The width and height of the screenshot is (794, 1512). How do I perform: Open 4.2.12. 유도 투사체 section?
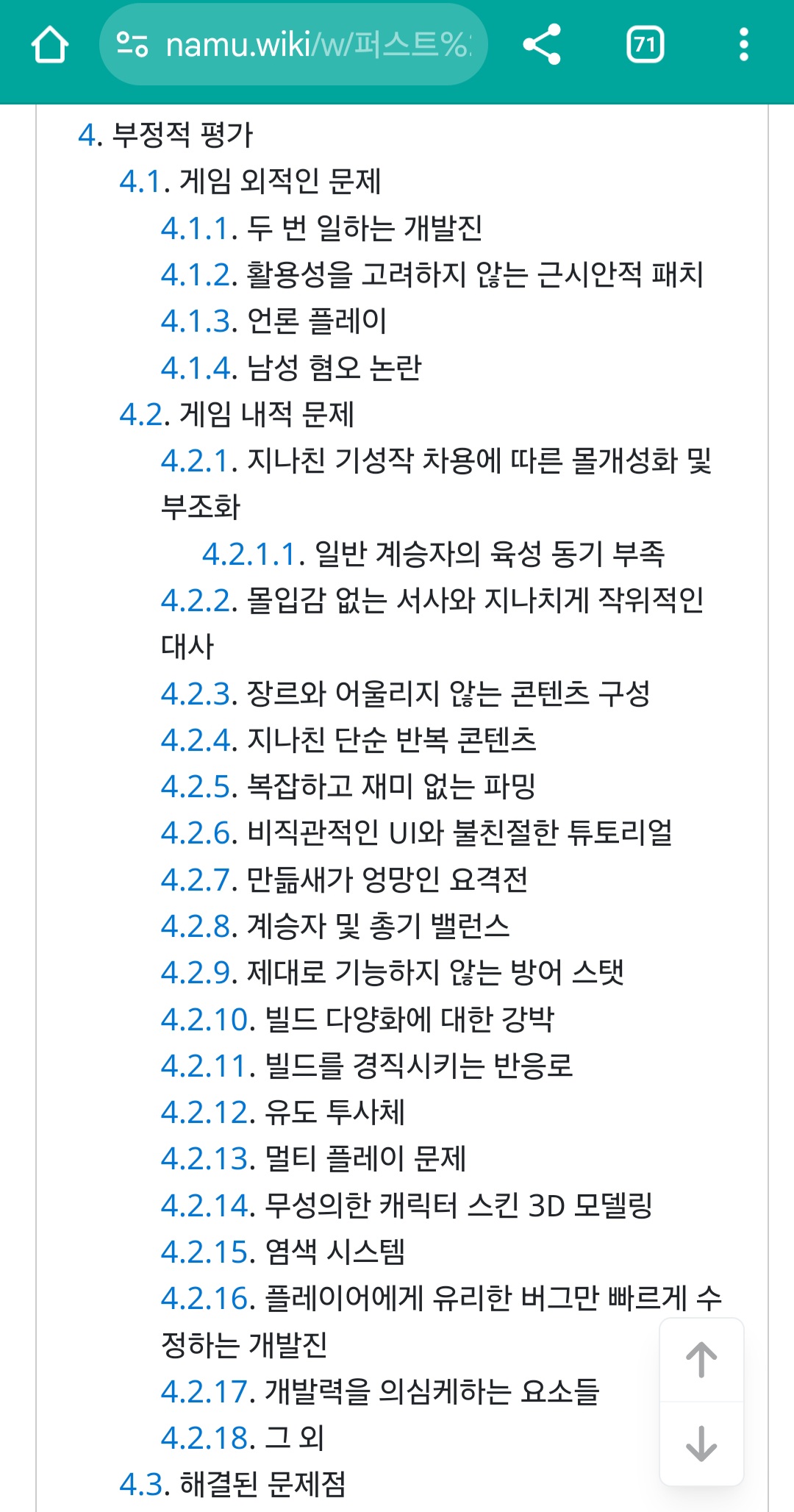[204, 1113]
